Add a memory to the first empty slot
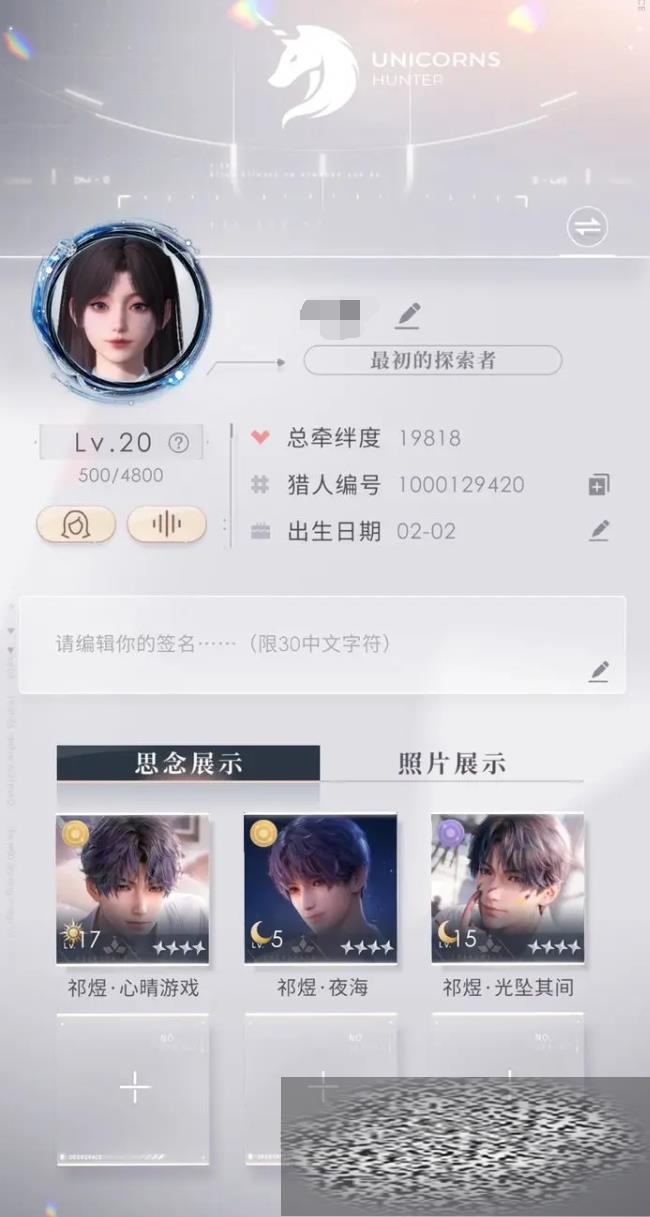 pyautogui.click(x=133, y=1089)
